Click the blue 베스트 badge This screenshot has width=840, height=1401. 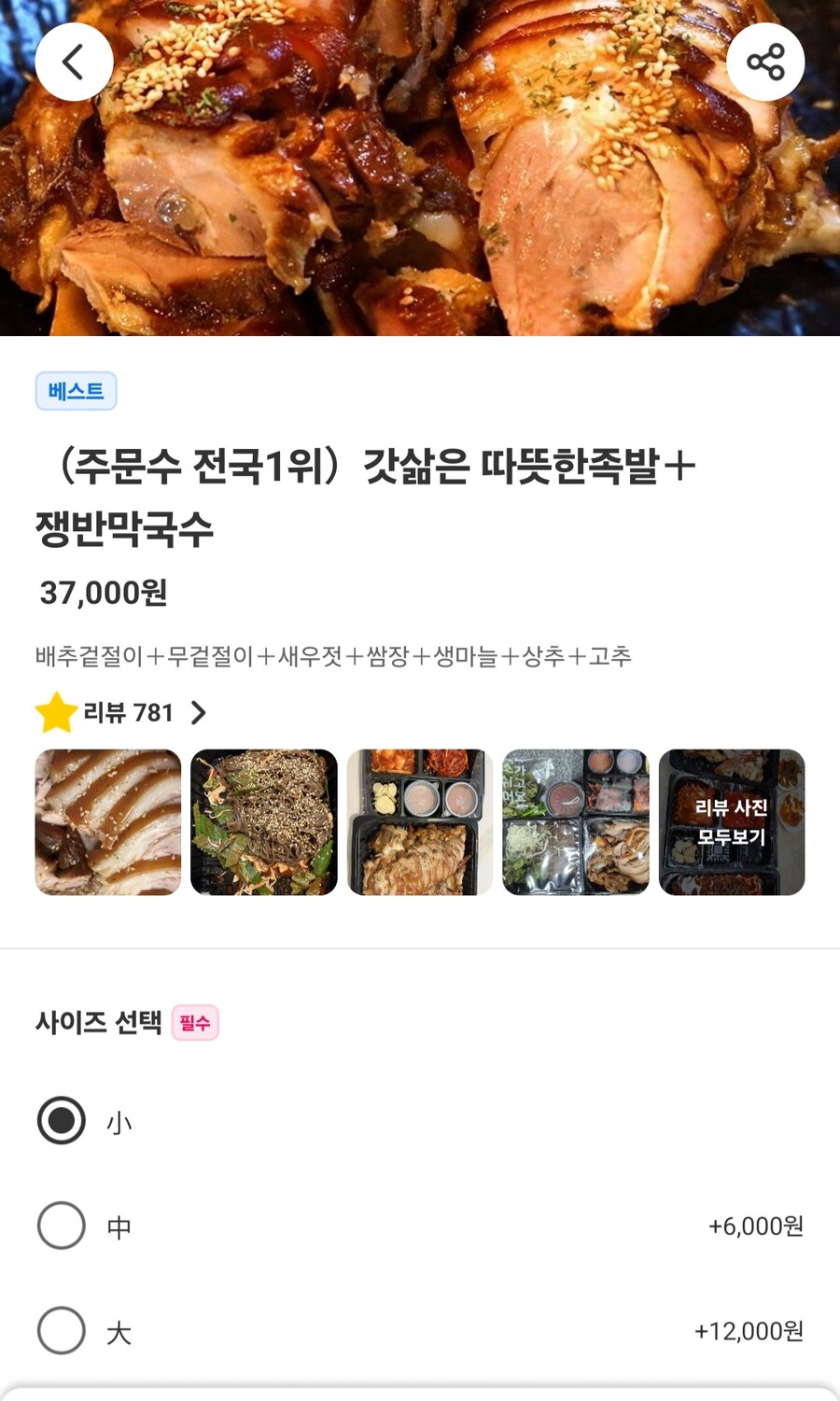(75, 392)
